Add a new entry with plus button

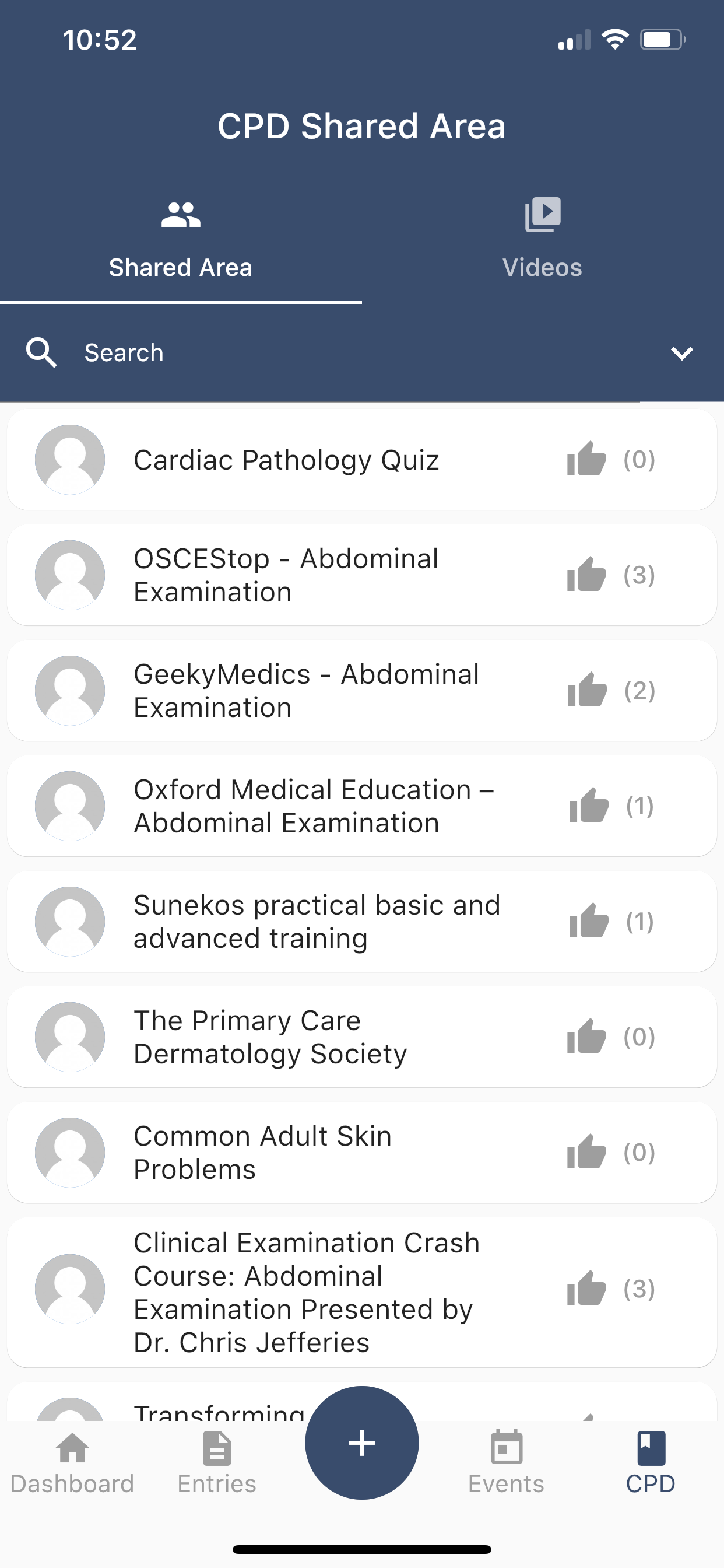[361, 1443]
